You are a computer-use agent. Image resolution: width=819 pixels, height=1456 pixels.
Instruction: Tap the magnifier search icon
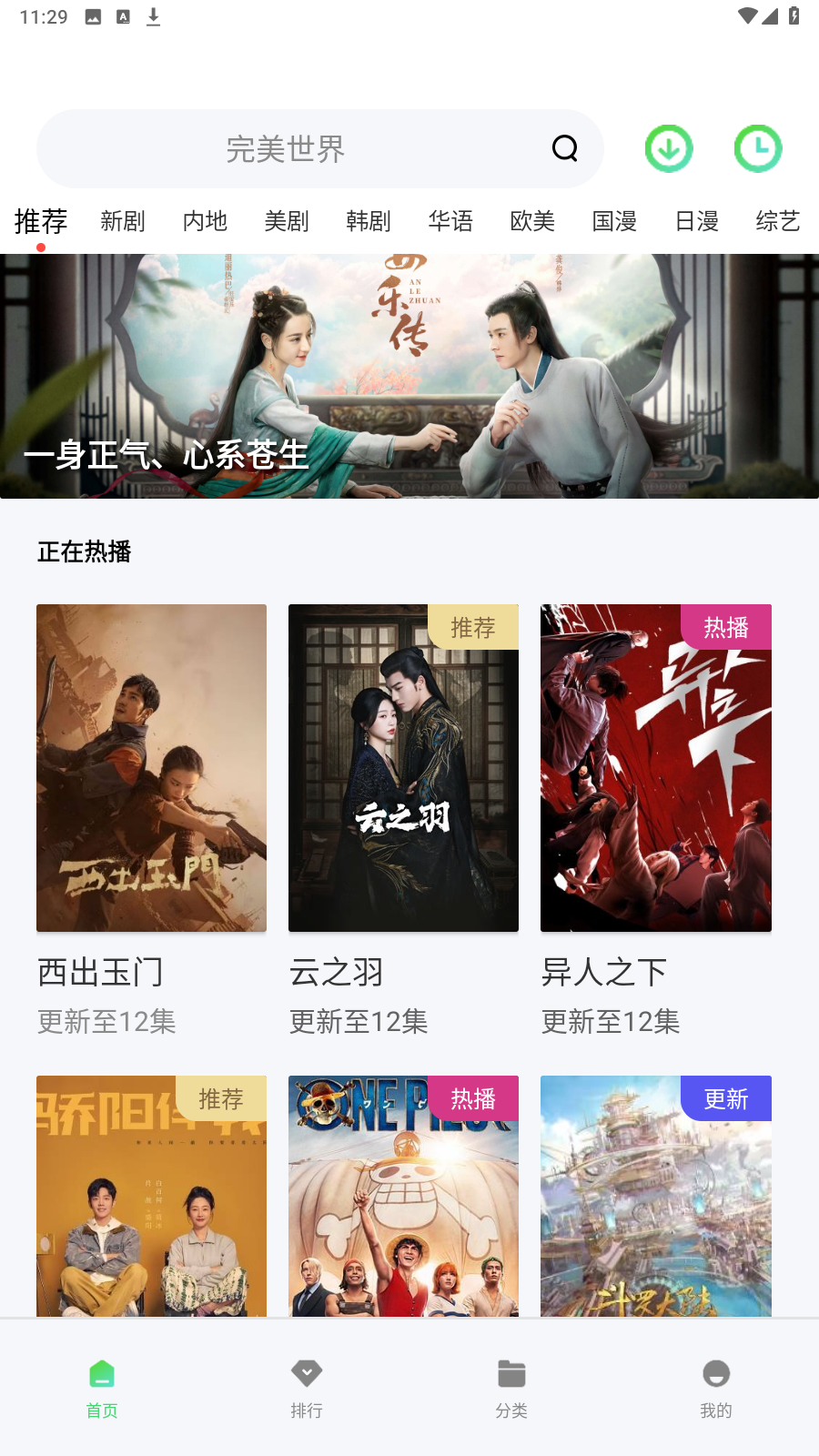(565, 148)
